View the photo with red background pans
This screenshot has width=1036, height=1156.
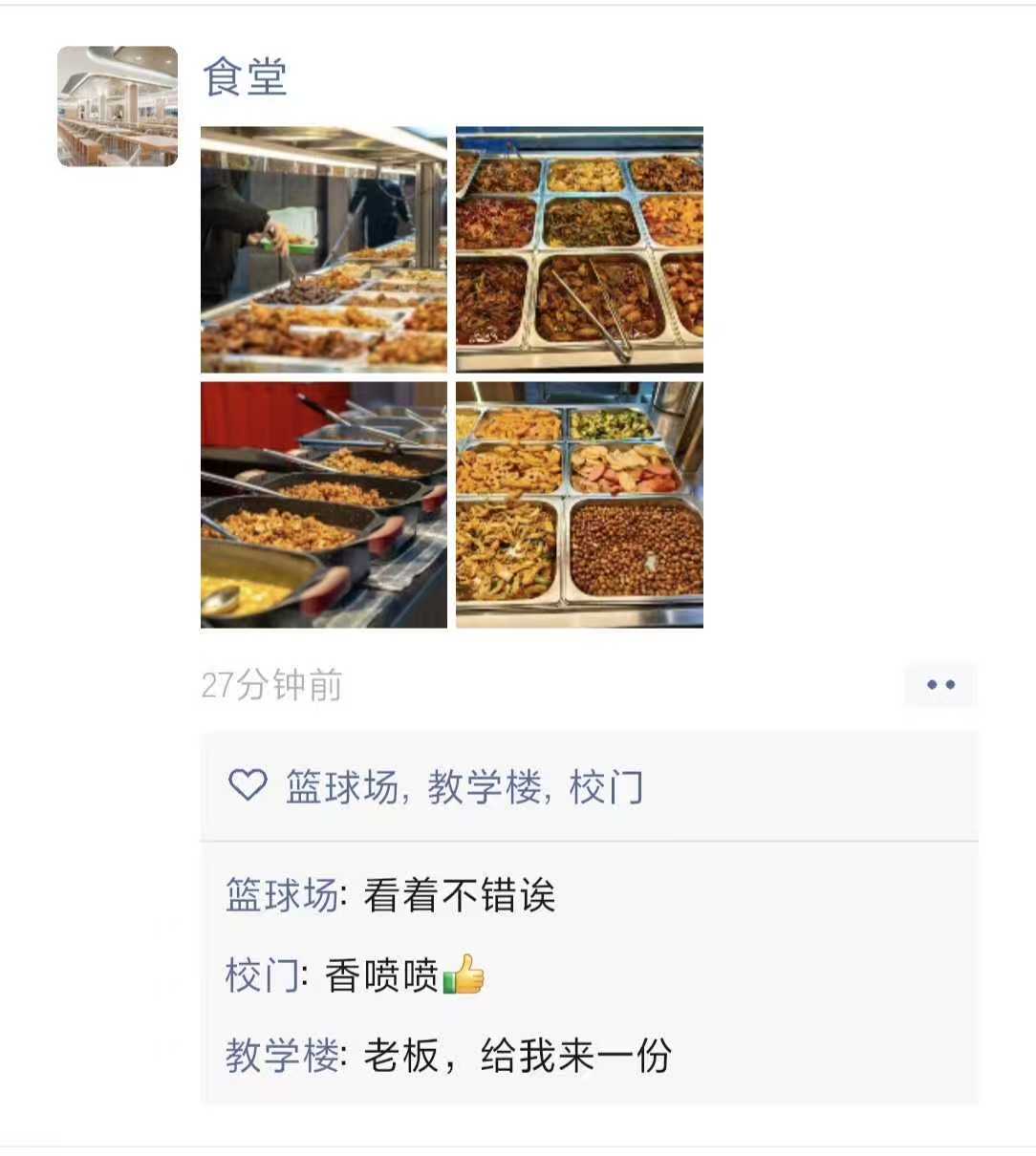pos(324,504)
